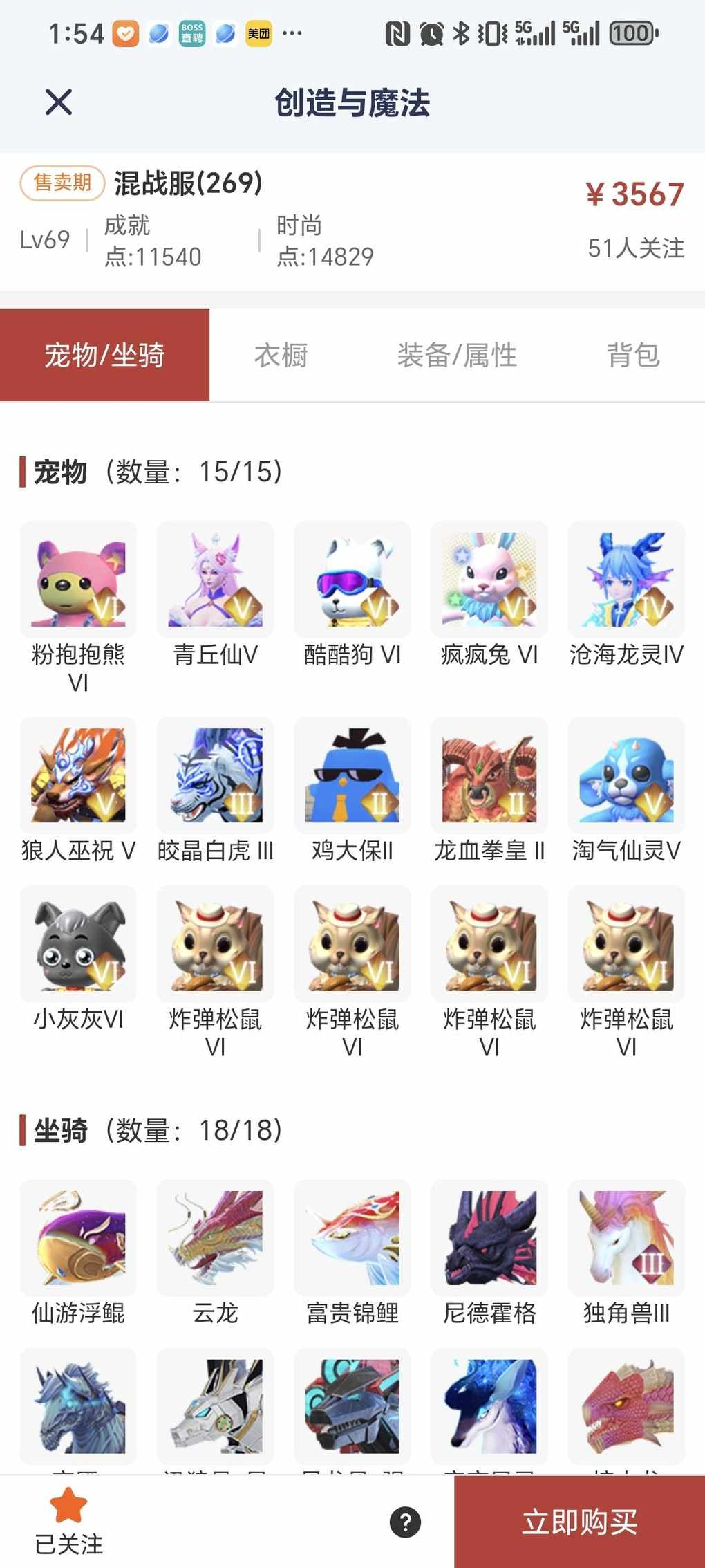Switch to the 衣橱 tab
This screenshot has height=1568, width=705.
[x=281, y=356]
